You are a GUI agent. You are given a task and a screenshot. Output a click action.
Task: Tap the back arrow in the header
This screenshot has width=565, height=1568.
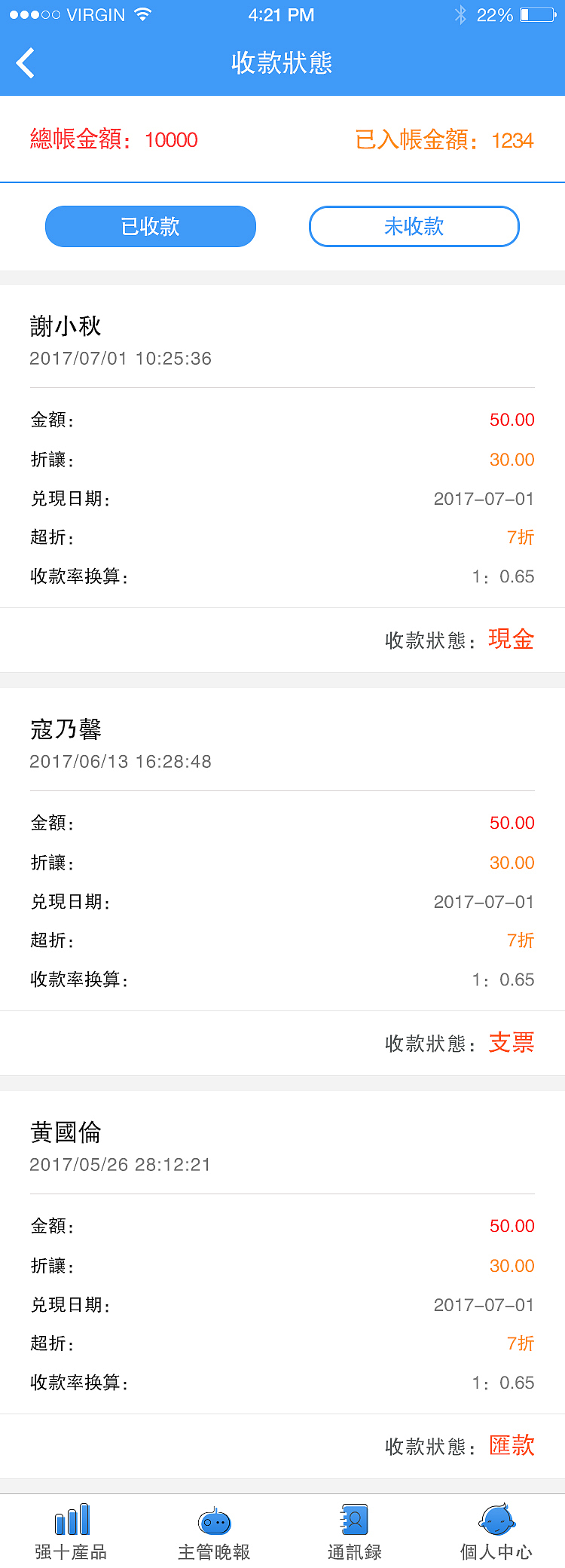pos(25,63)
